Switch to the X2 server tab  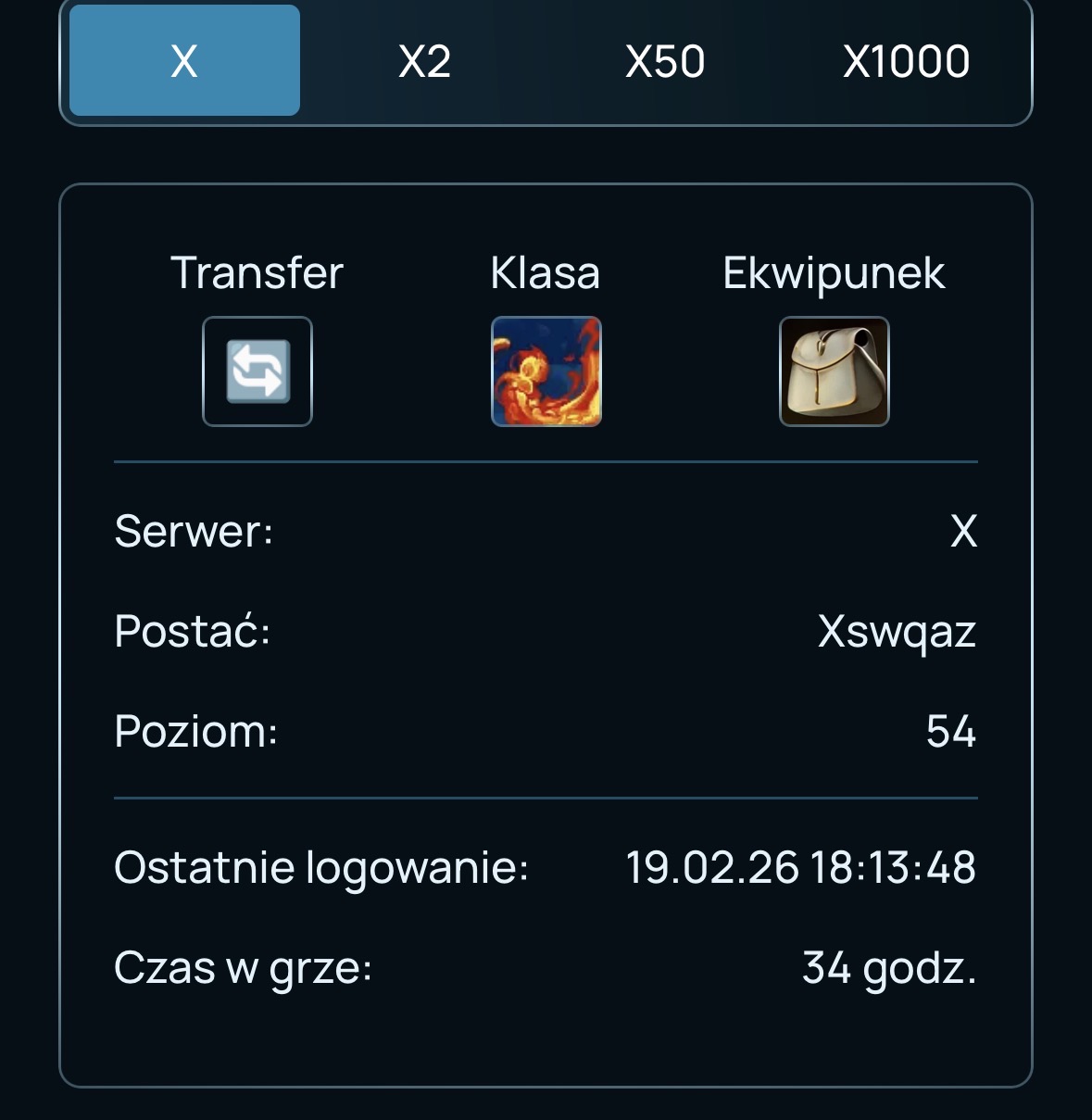point(424,61)
